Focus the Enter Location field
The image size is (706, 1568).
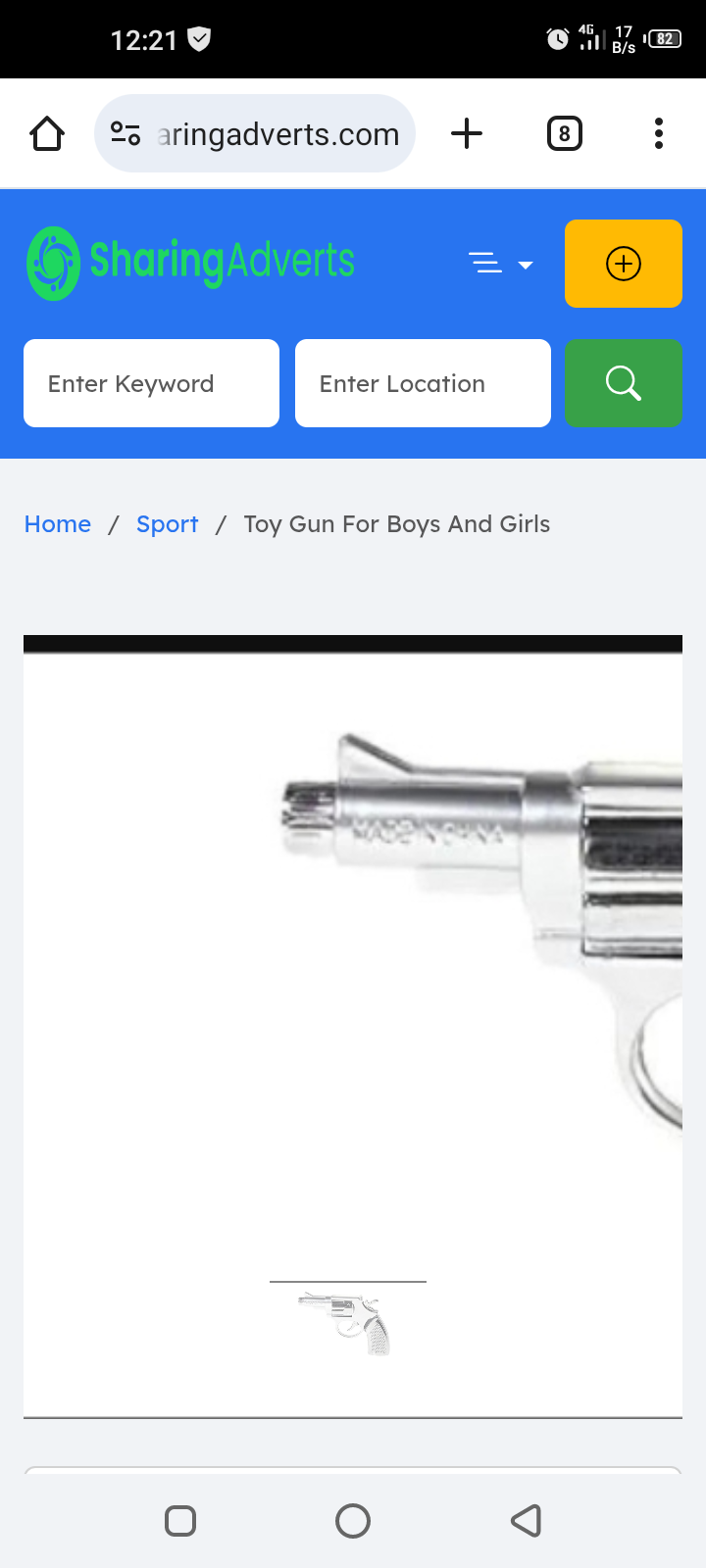423,383
